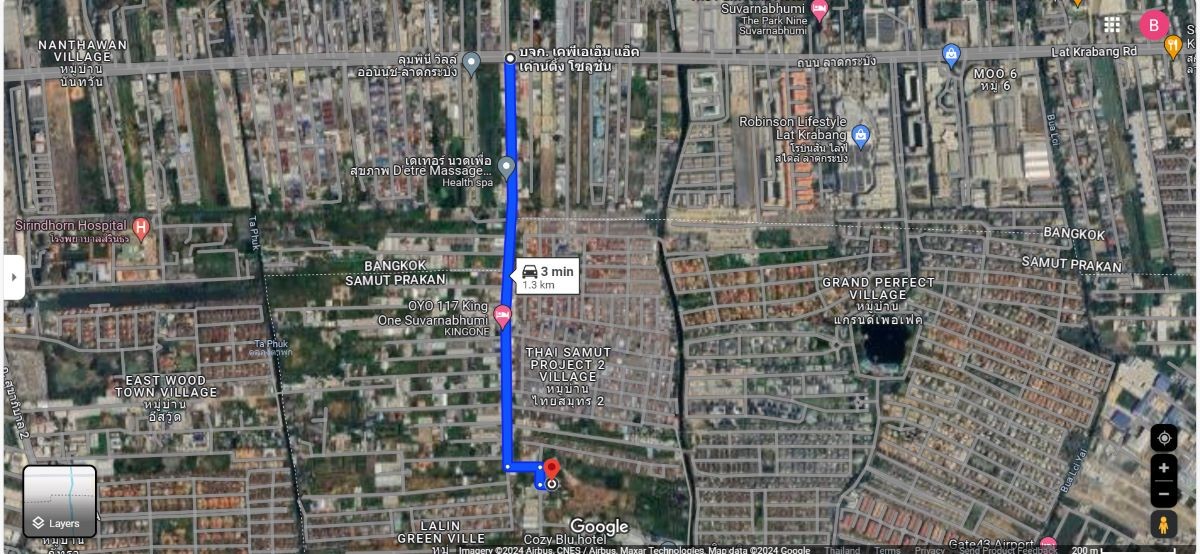The image size is (1200, 554).
Task: Open the Terms link in footer
Action: click(x=887, y=549)
